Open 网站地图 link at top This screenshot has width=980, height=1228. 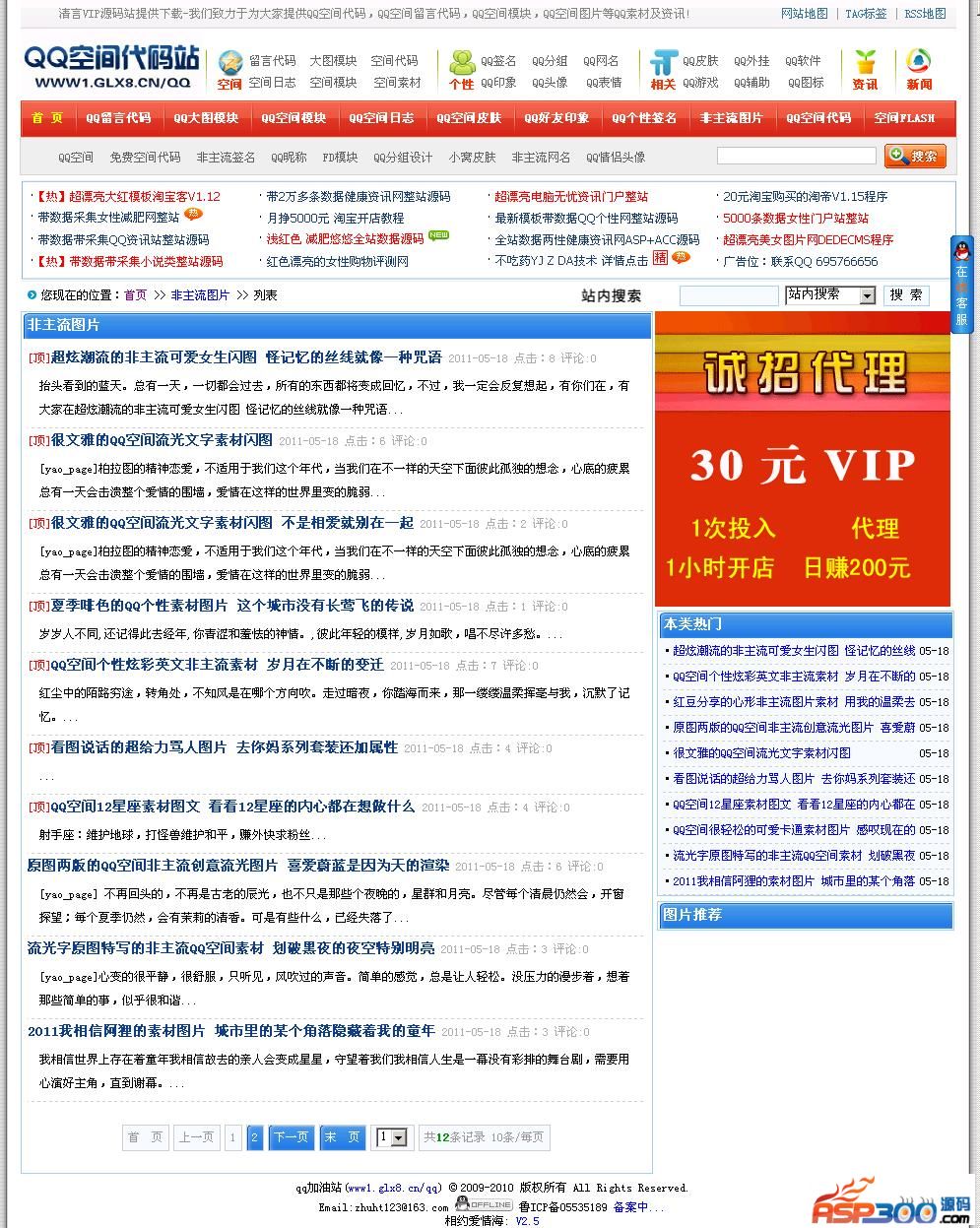(x=804, y=14)
